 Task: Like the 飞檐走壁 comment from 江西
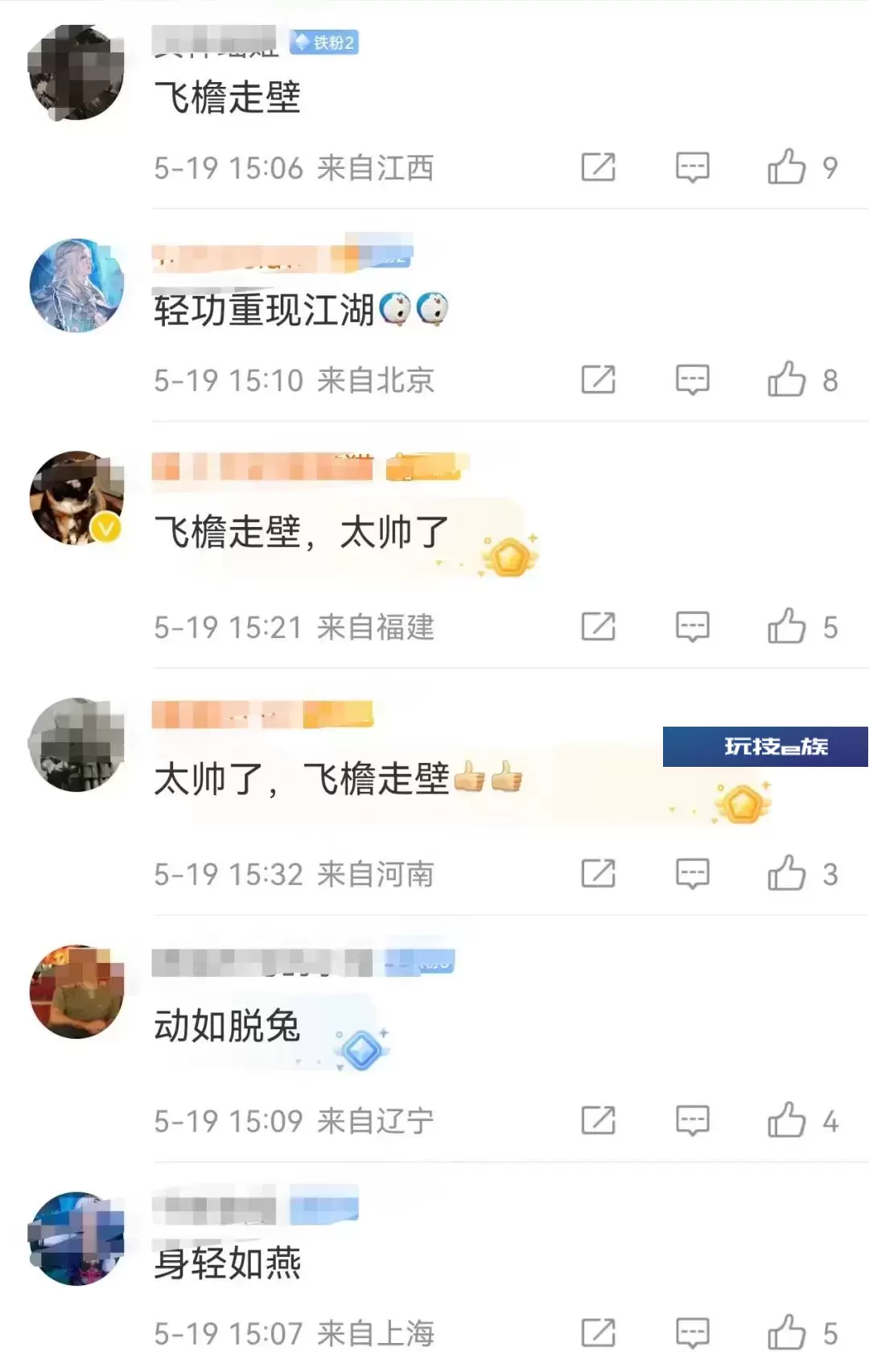pyautogui.click(x=786, y=167)
